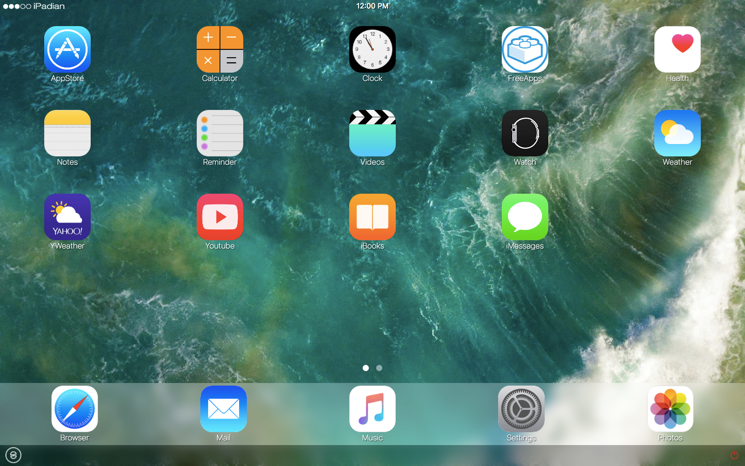Open the Reminder app
This screenshot has height=466, width=745.
tap(220, 133)
